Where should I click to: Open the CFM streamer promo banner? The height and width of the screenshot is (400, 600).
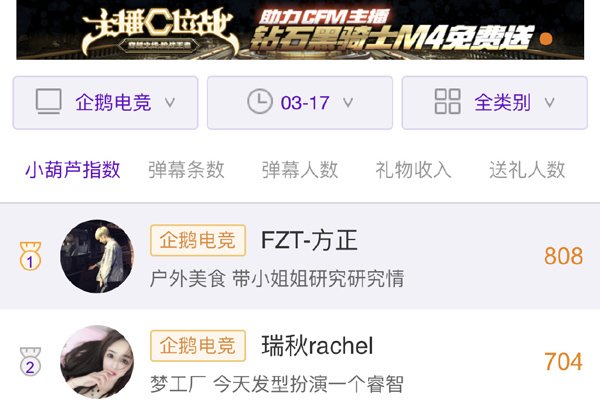tap(299, 30)
